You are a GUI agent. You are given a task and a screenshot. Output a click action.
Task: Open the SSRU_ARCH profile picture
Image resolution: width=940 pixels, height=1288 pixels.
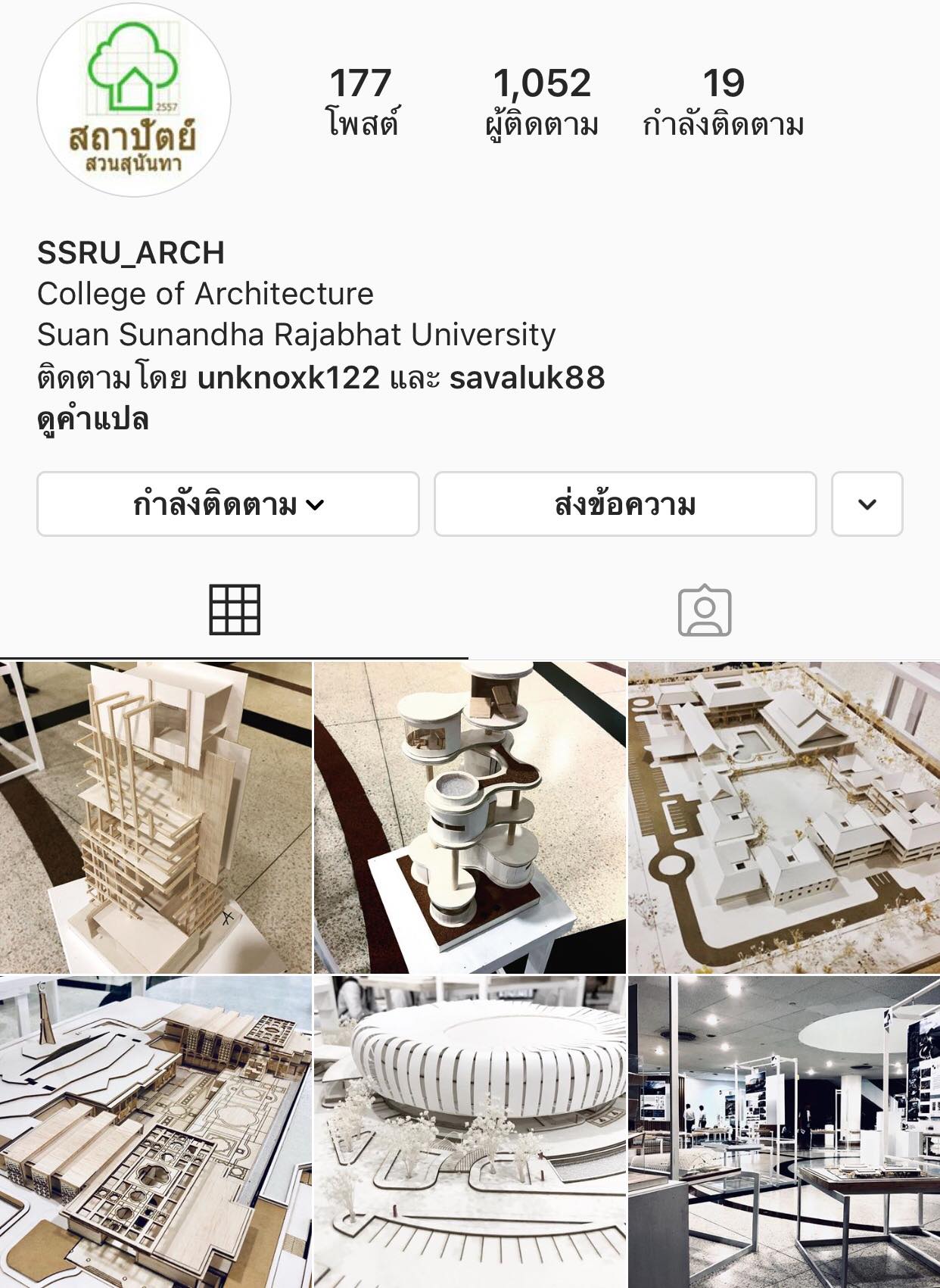[134, 99]
